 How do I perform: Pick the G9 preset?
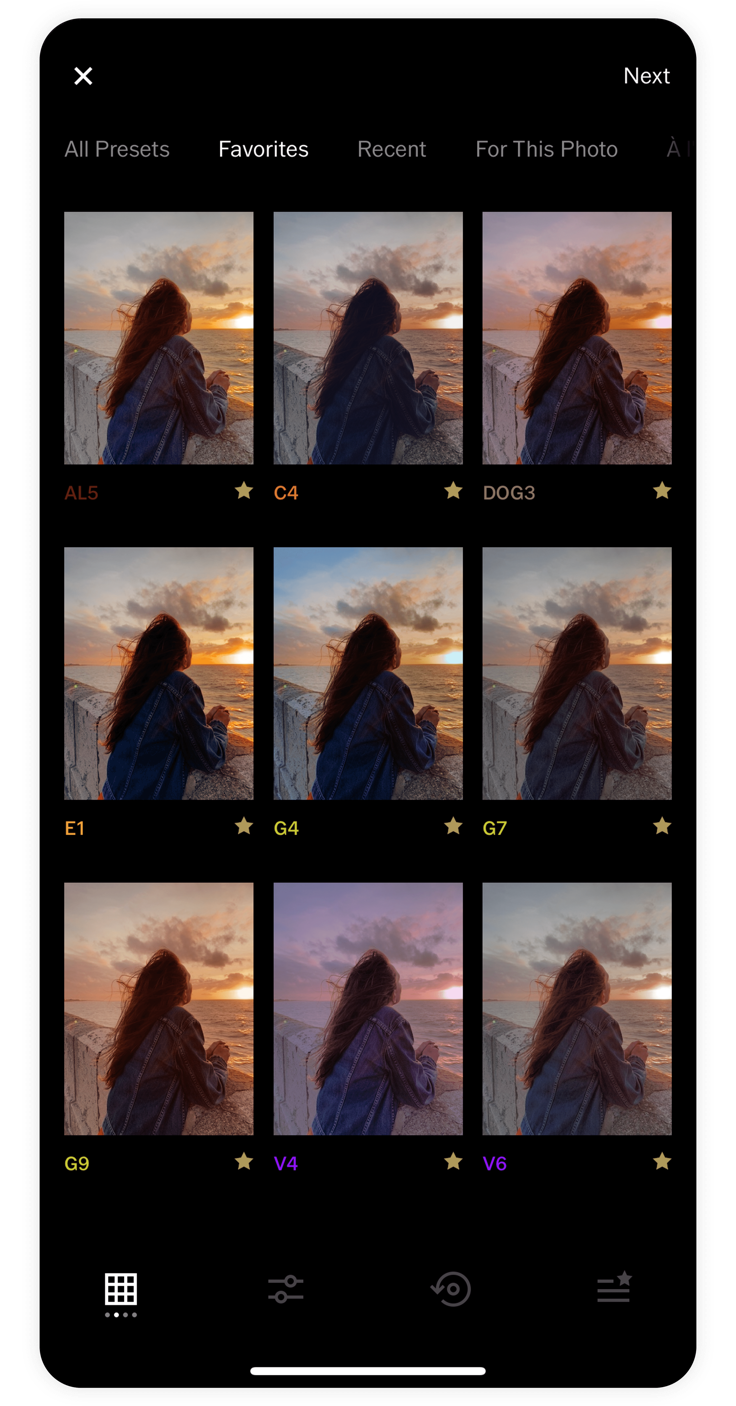click(x=158, y=1008)
